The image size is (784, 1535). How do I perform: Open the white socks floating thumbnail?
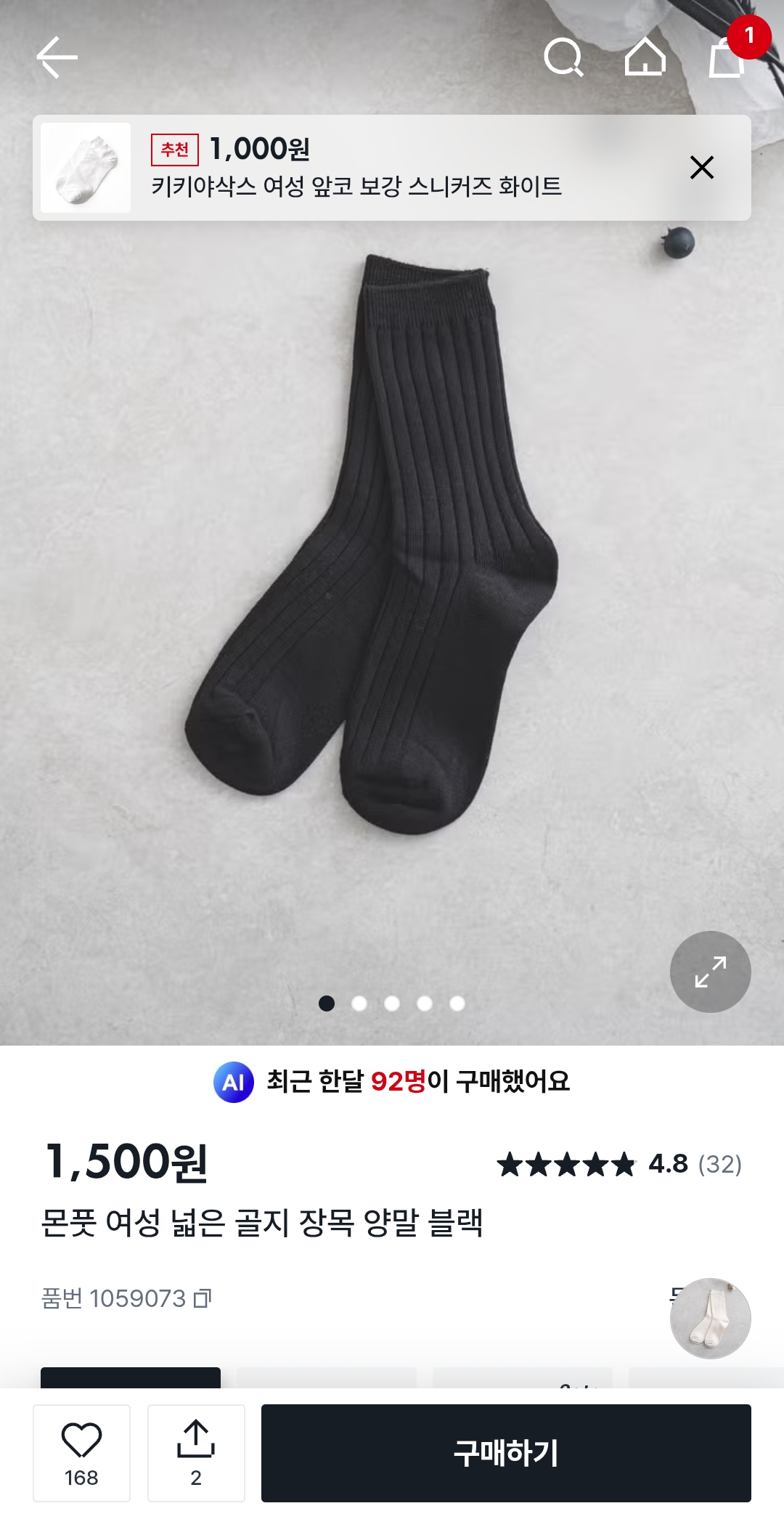(710, 1318)
